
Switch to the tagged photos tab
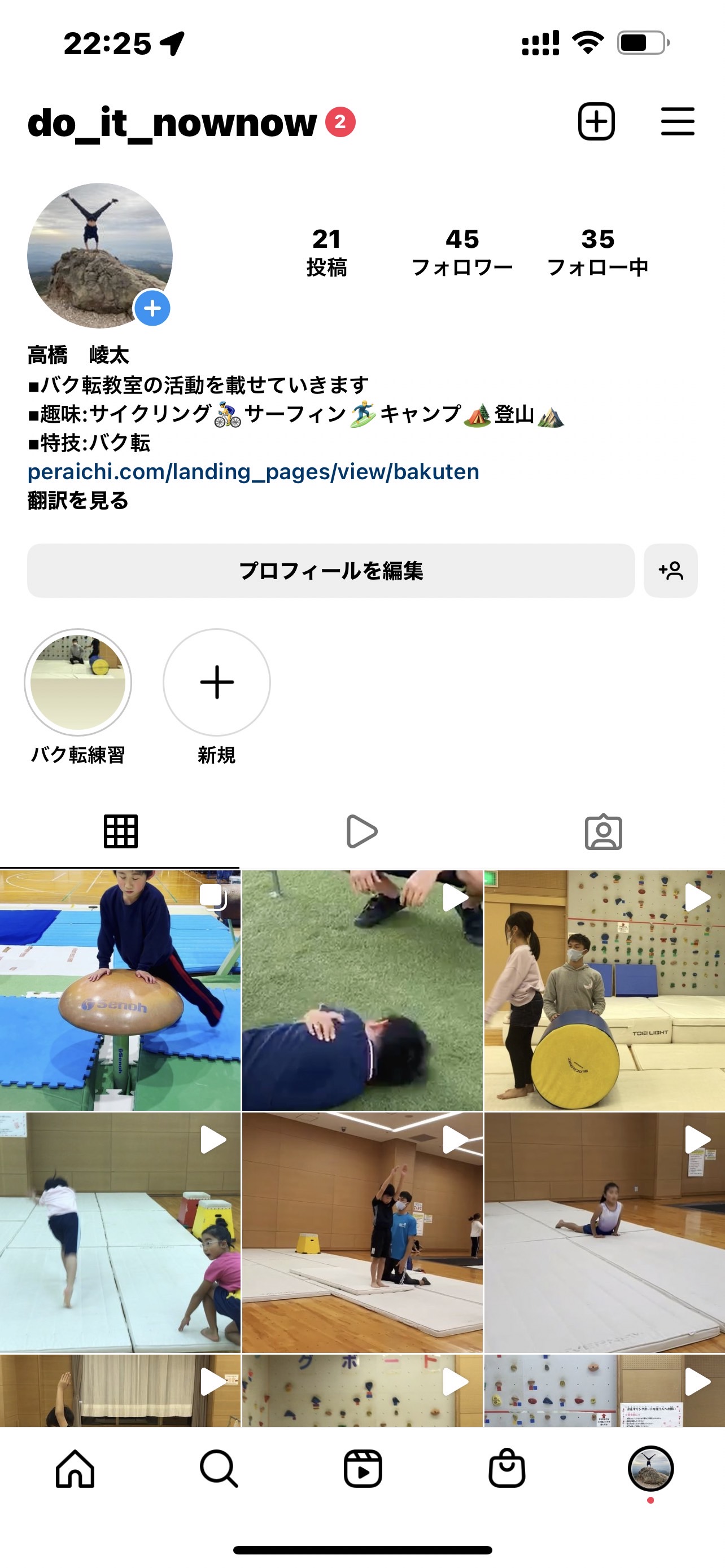[x=603, y=831]
